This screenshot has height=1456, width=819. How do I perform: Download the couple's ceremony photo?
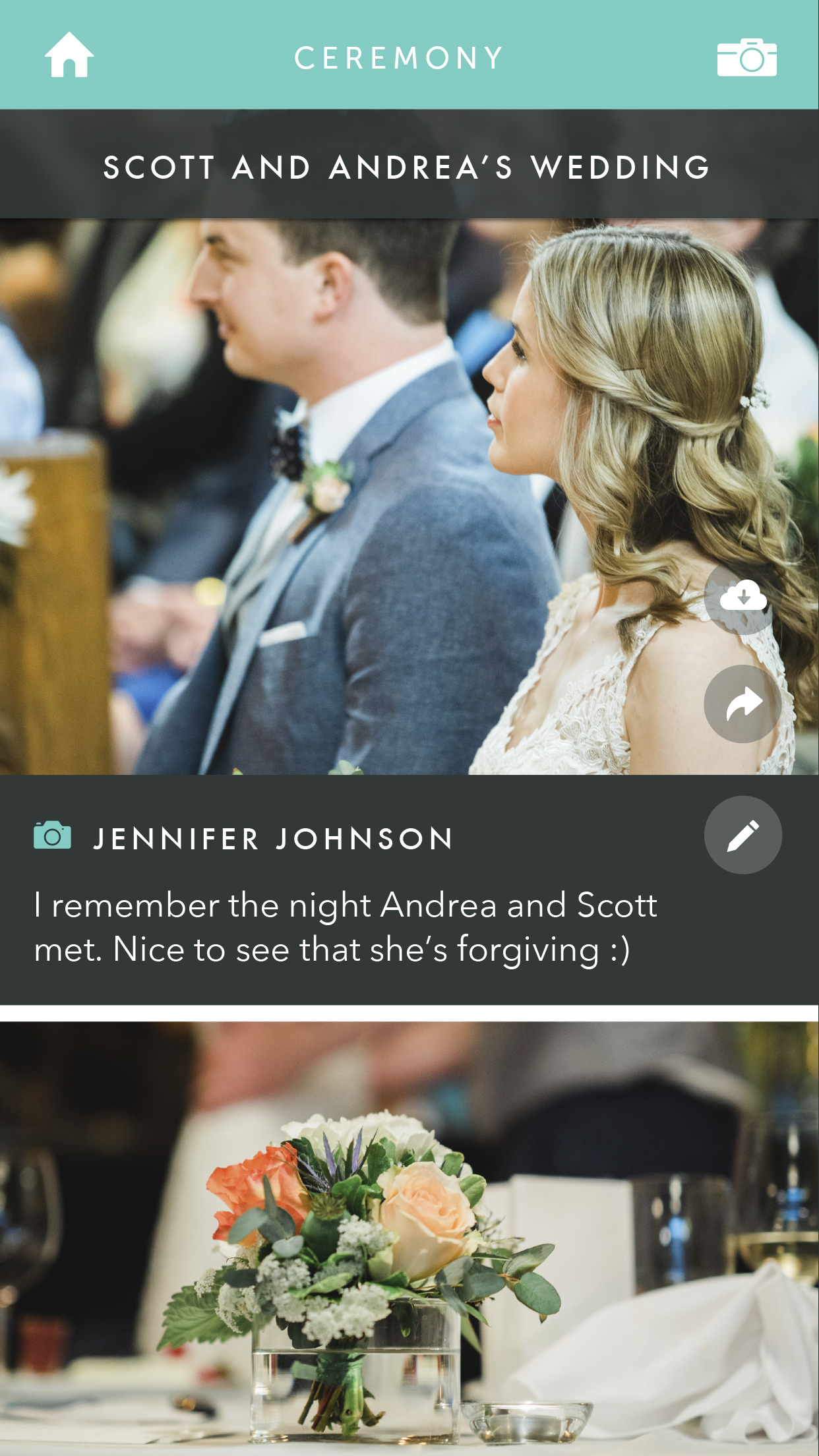743,597
